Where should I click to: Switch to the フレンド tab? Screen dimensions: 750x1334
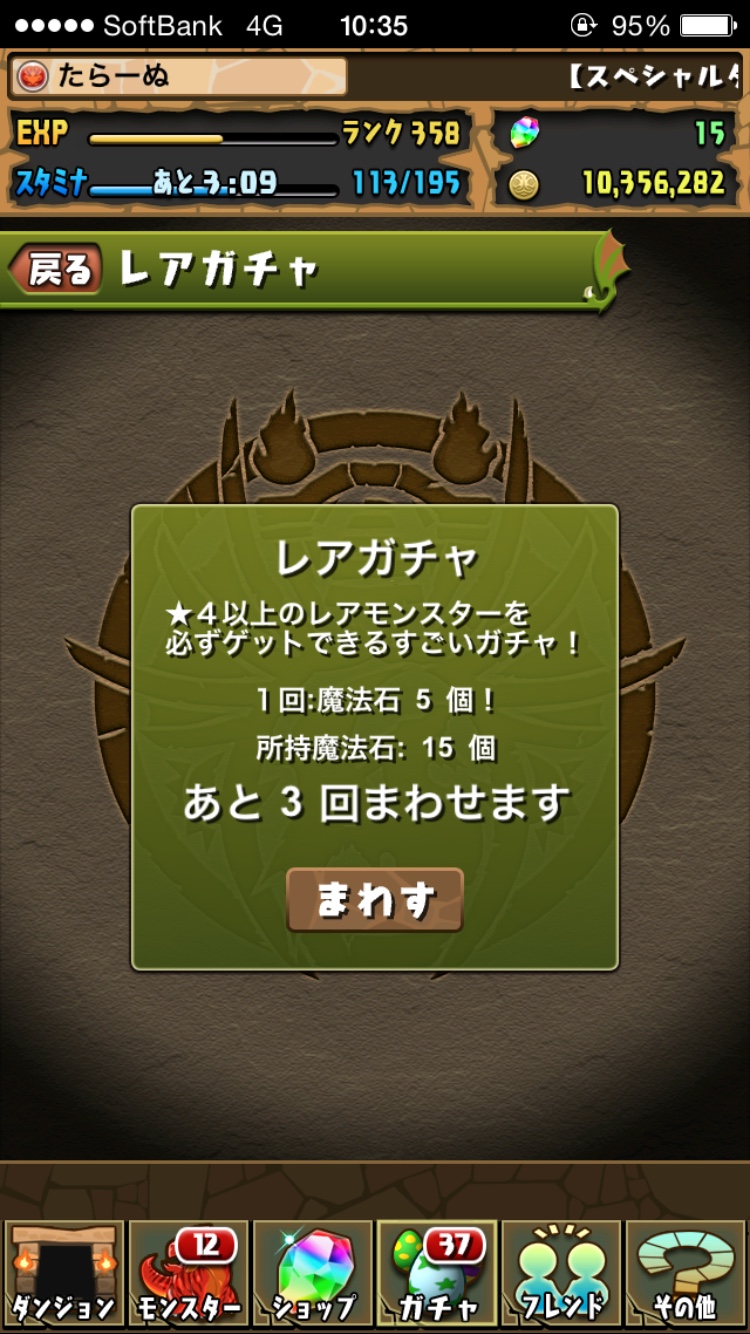click(x=561, y=1273)
